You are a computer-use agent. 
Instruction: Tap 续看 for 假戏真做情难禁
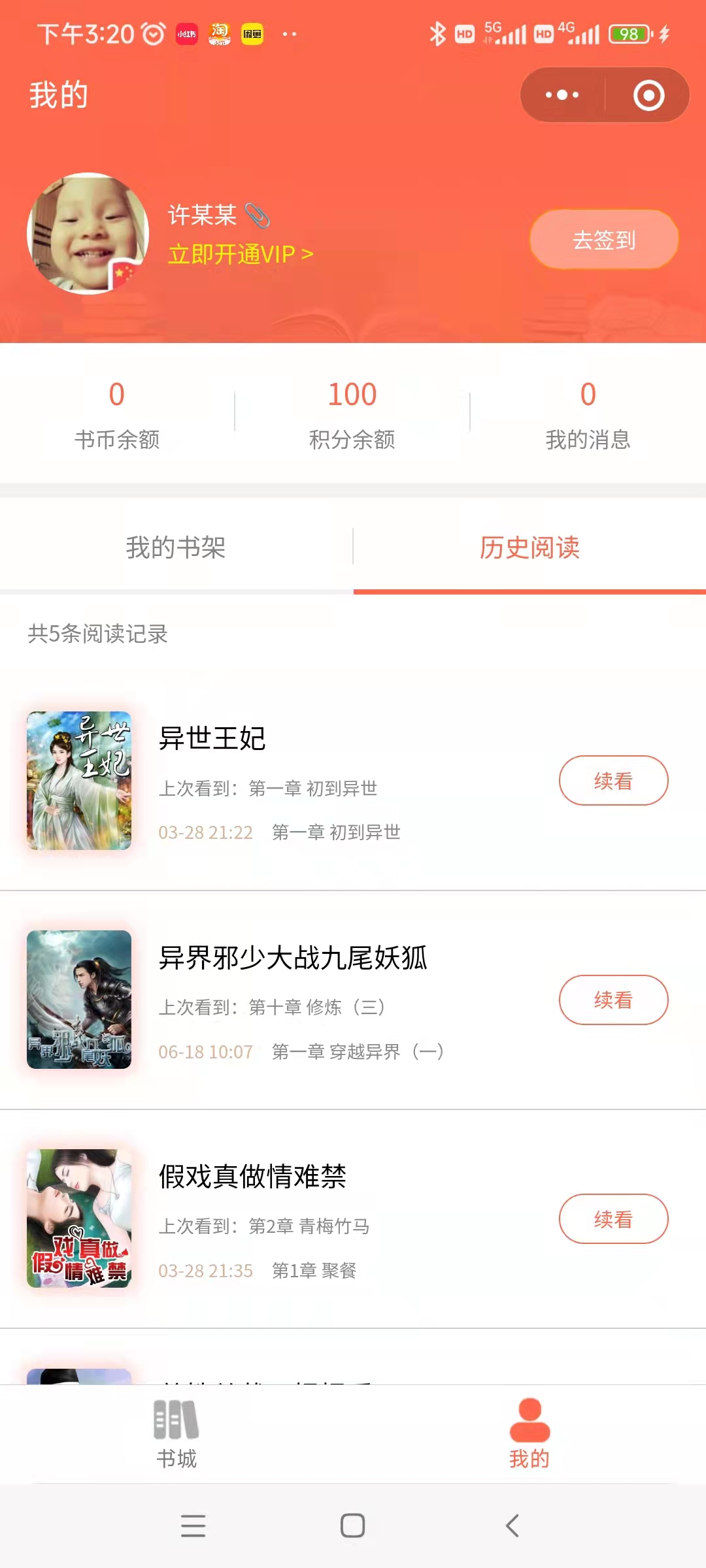[x=613, y=1219]
